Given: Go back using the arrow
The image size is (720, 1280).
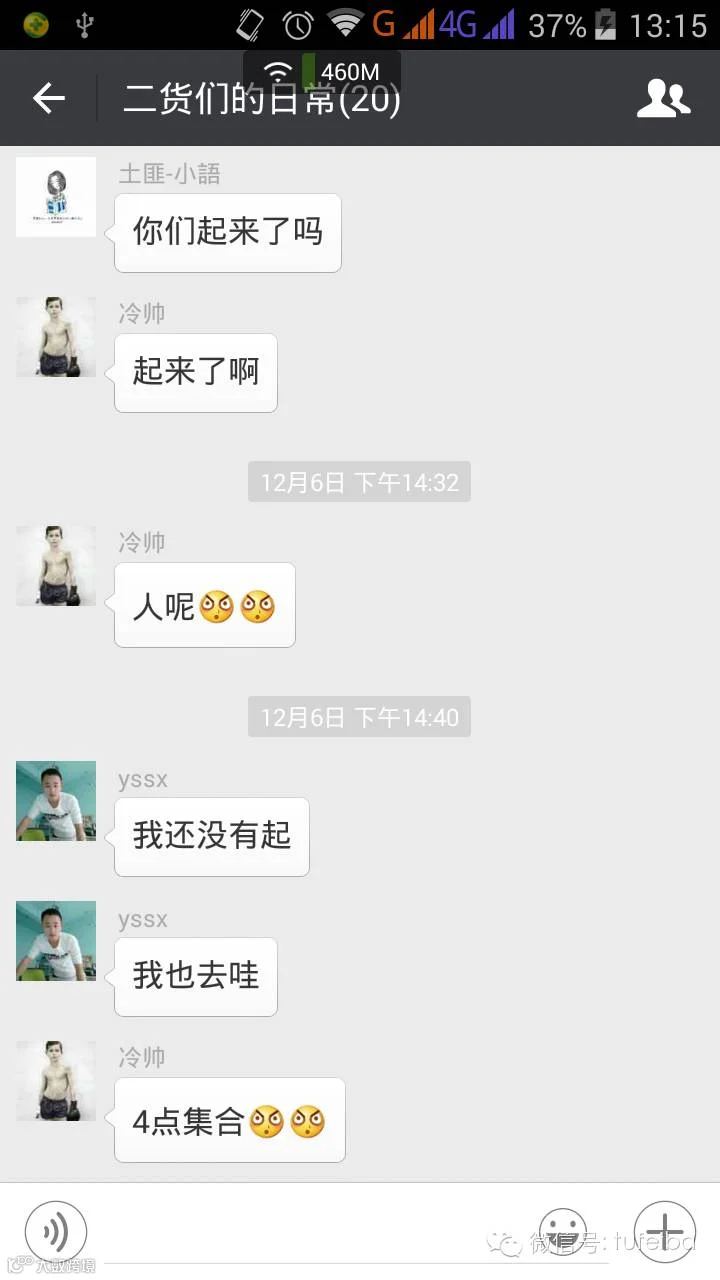Looking at the screenshot, I should (48, 98).
